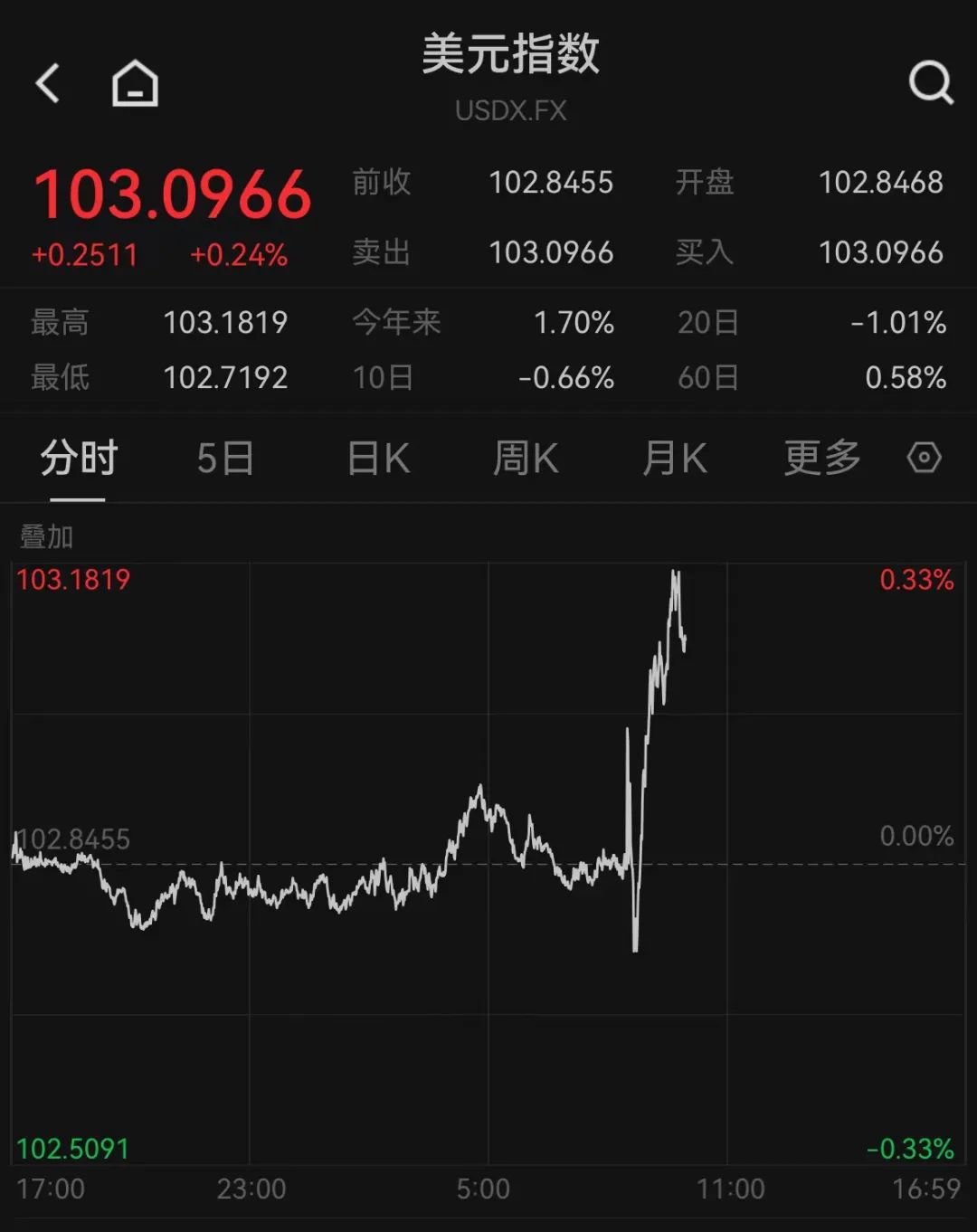Select the 分时 intraday tab
This screenshot has width=977, height=1232.
[x=79, y=459]
